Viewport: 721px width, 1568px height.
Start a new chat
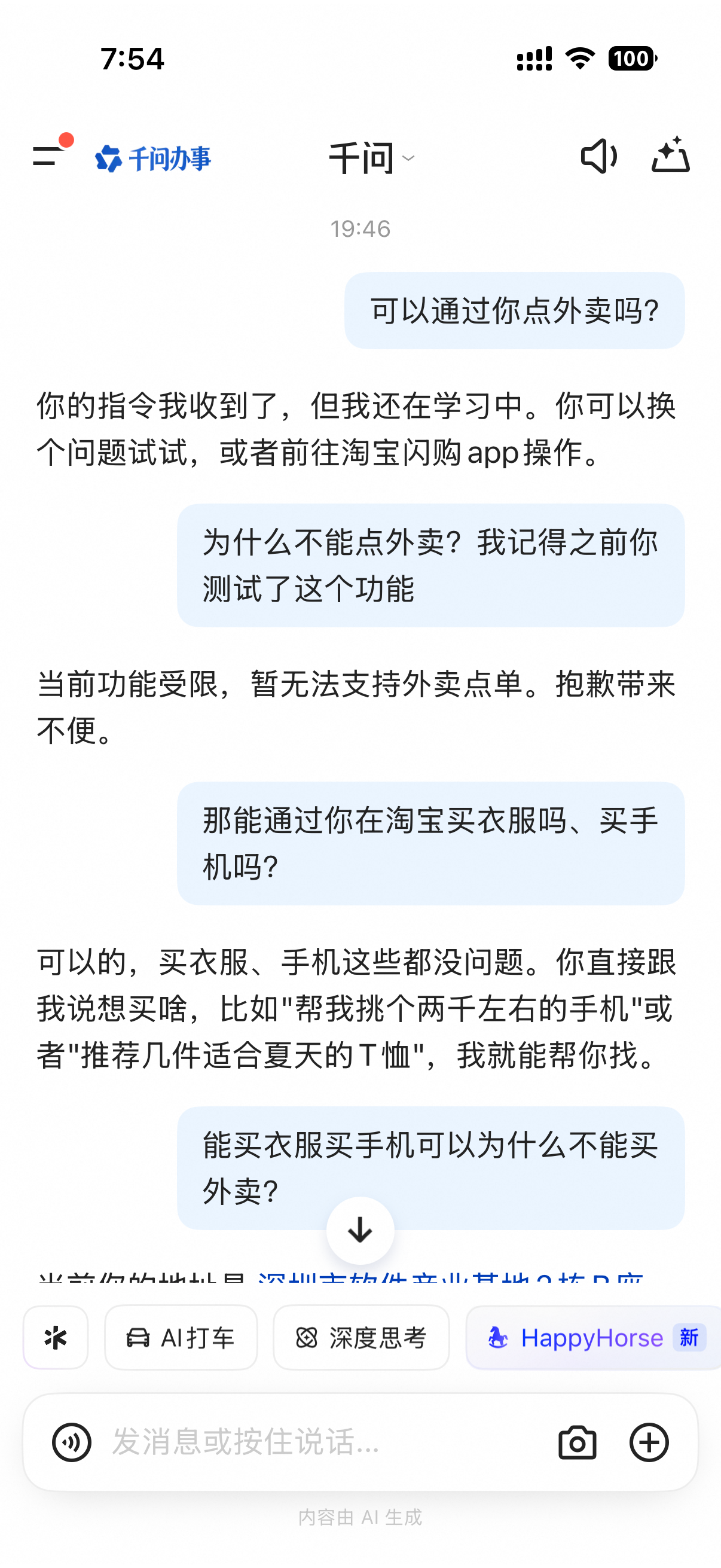coord(670,155)
